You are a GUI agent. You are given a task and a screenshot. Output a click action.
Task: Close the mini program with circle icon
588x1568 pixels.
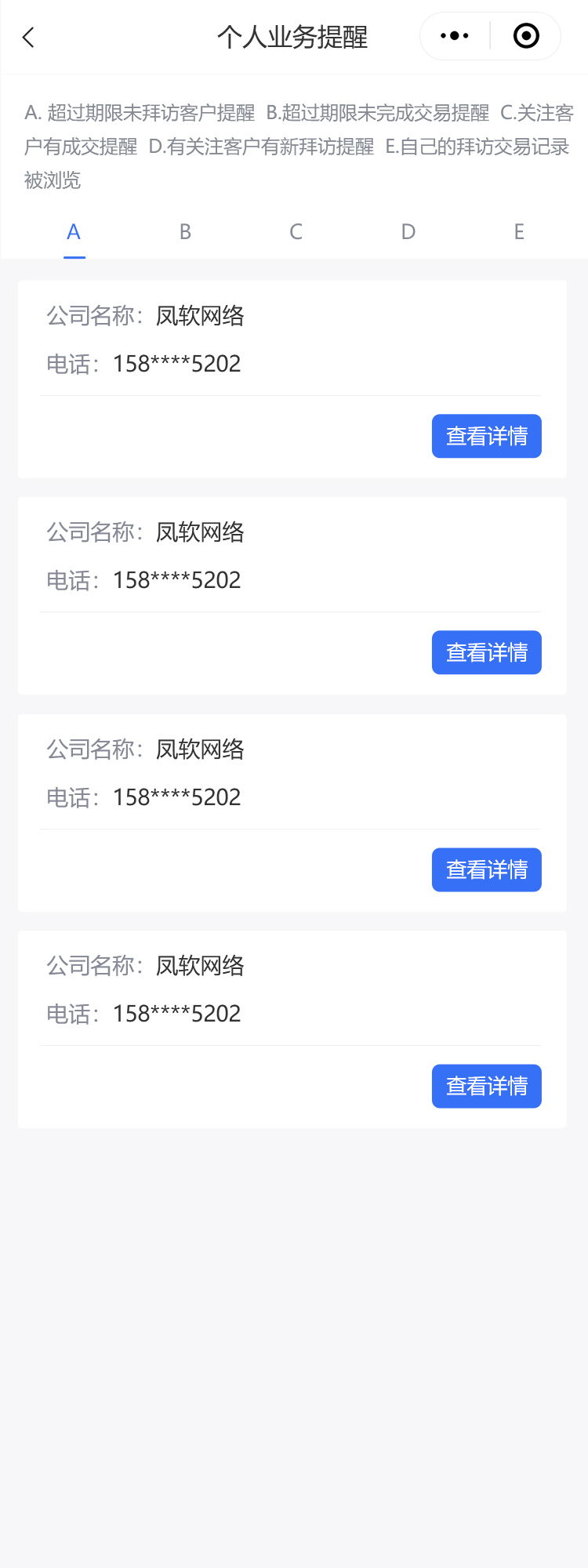tap(526, 36)
